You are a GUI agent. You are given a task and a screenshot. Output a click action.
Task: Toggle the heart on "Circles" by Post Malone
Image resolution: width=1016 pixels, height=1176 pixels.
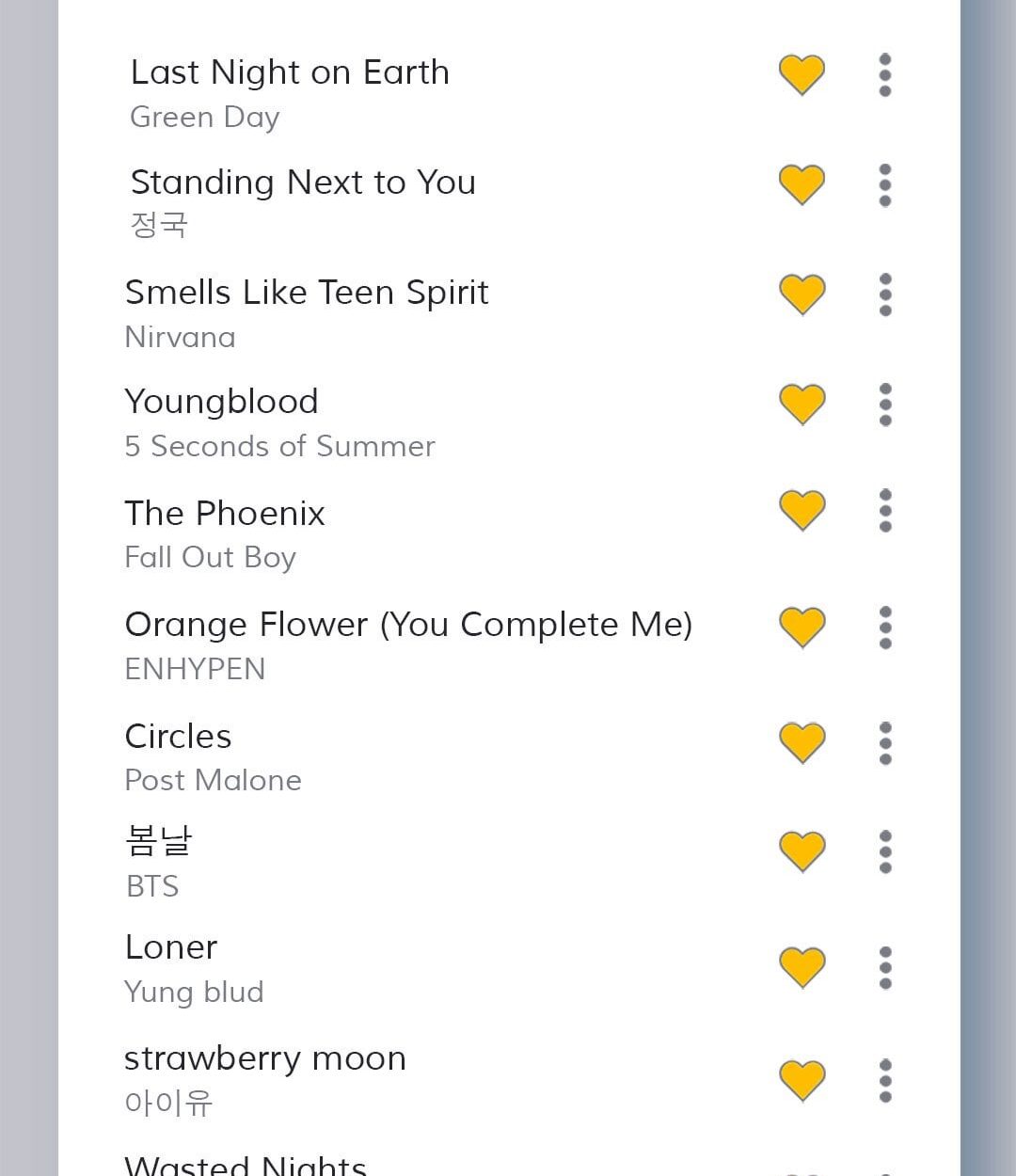802,740
